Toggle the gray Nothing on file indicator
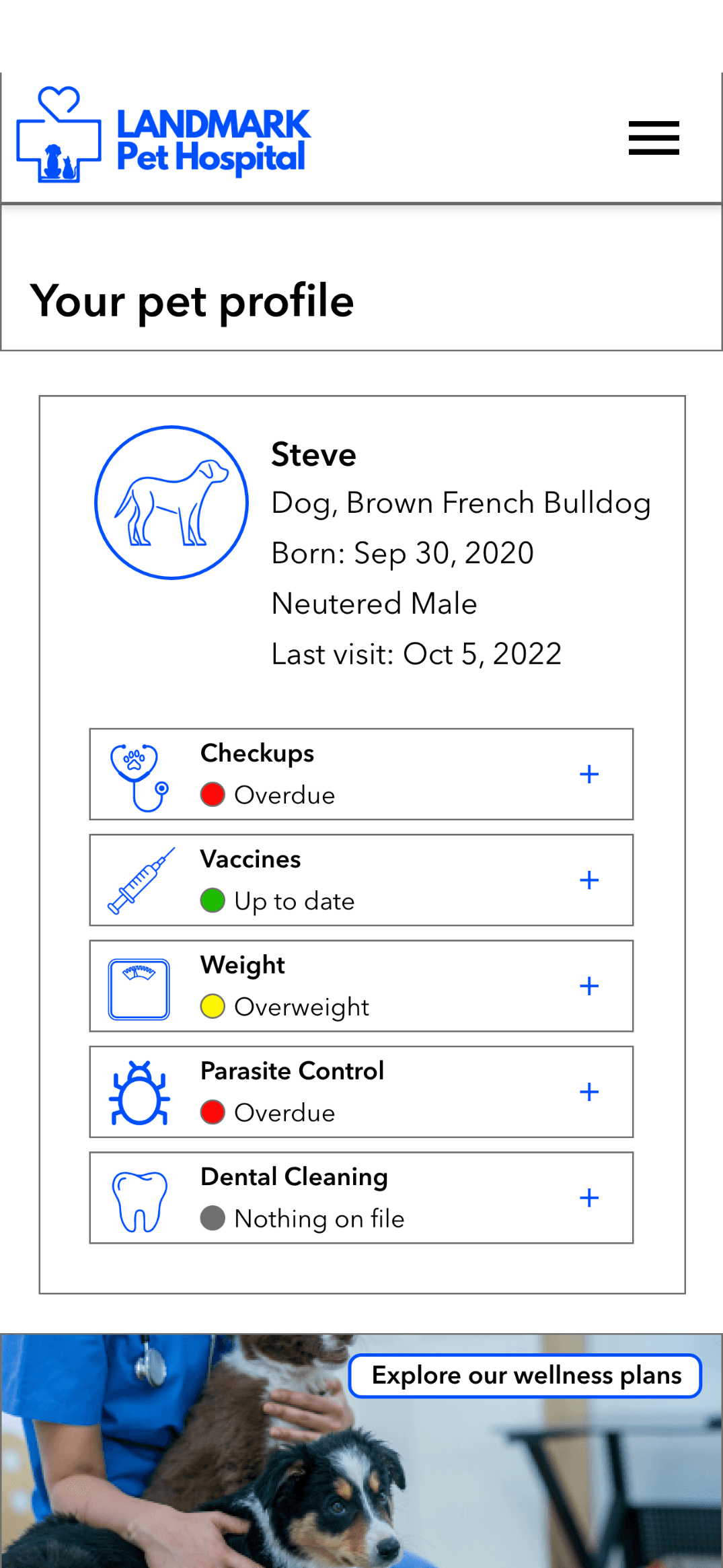The image size is (723, 1568). [x=211, y=1219]
